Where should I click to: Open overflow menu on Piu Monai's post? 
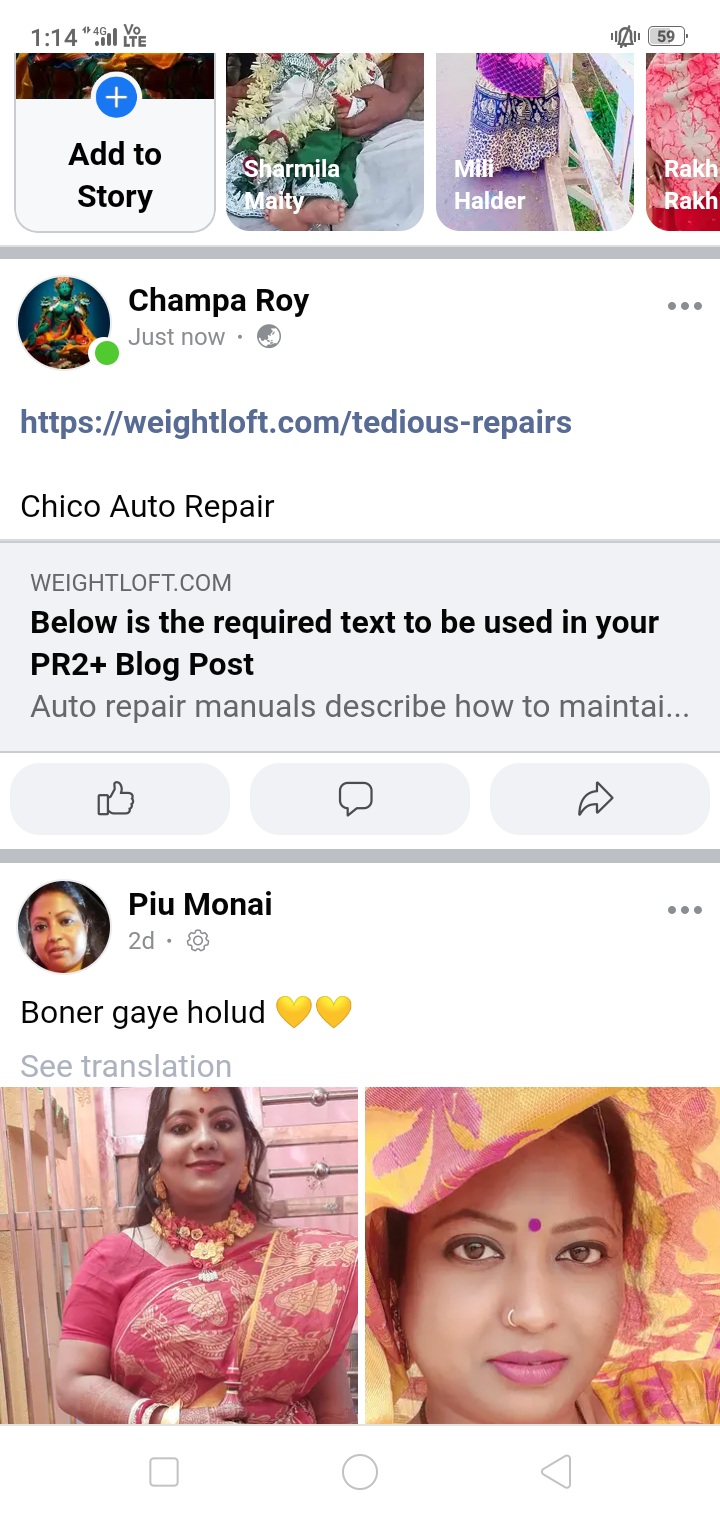(x=684, y=910)
